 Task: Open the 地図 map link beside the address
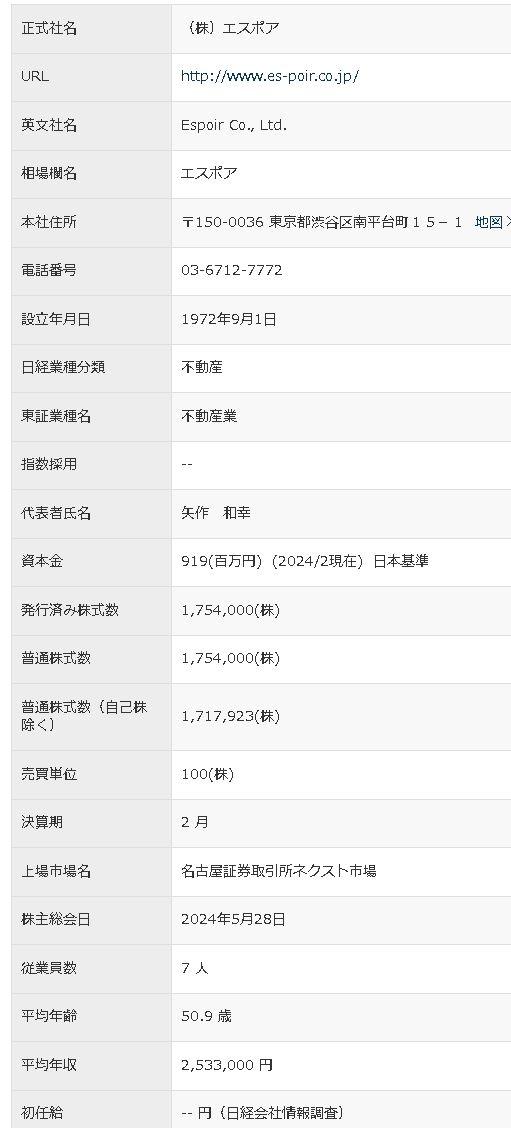coord(489,222)
